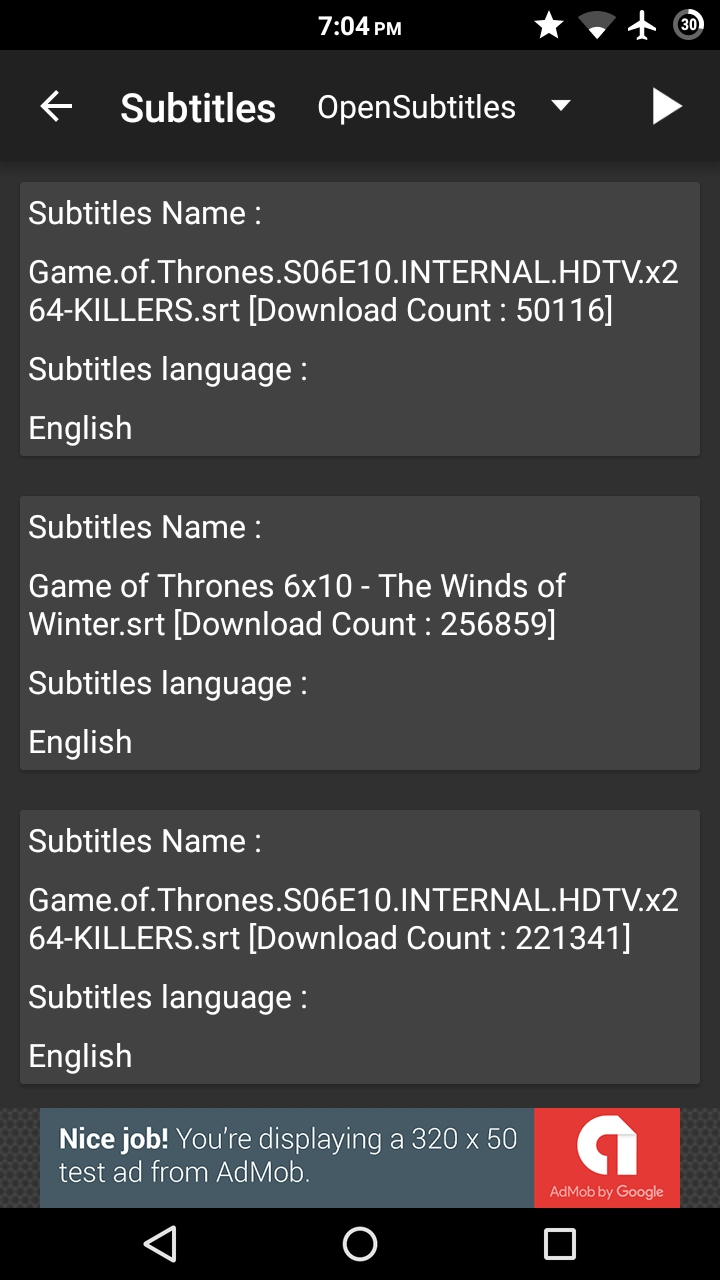This screenshot has height=1280, width=720.
Task: Go back using the app bar arrow
Action: pos(56,106)
